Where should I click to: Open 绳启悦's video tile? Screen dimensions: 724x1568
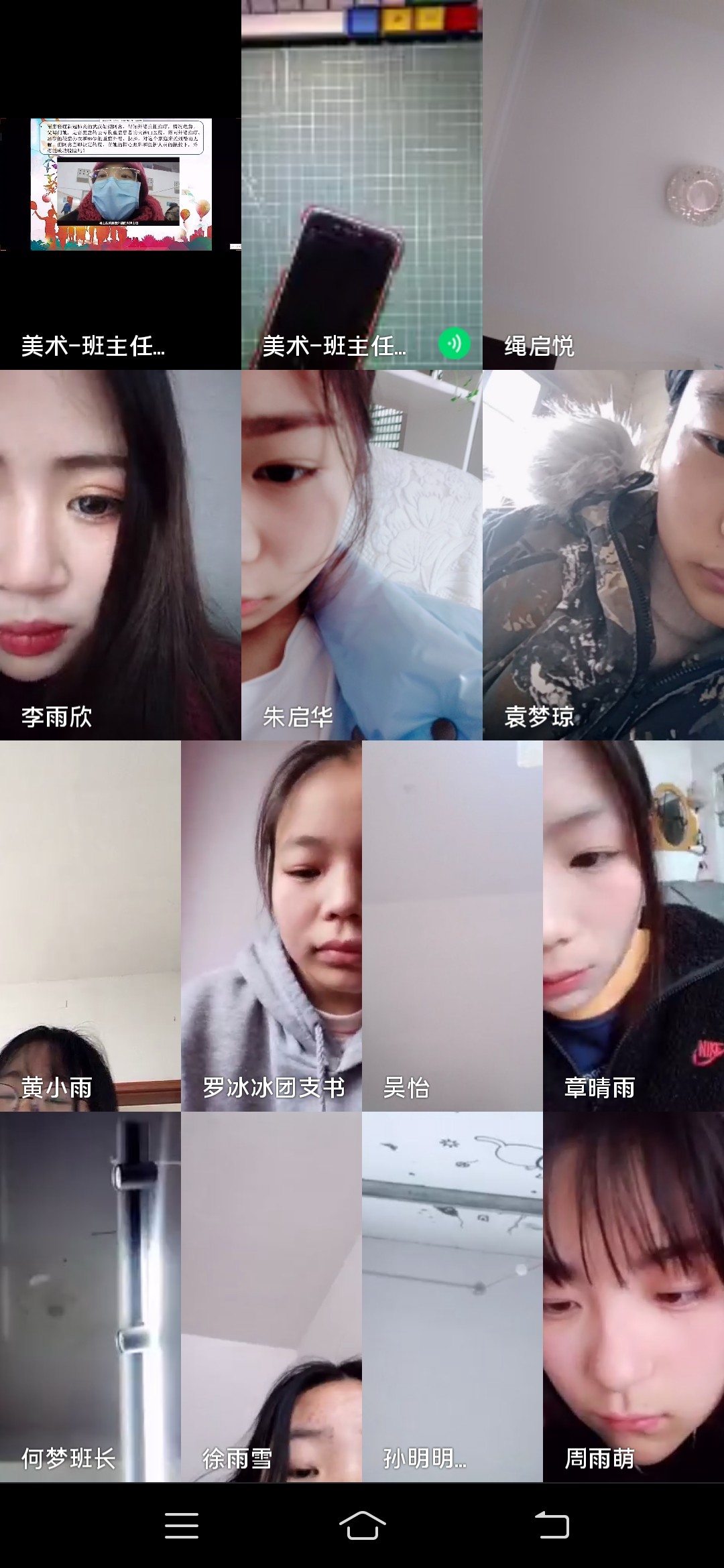(x=603, y=184)
